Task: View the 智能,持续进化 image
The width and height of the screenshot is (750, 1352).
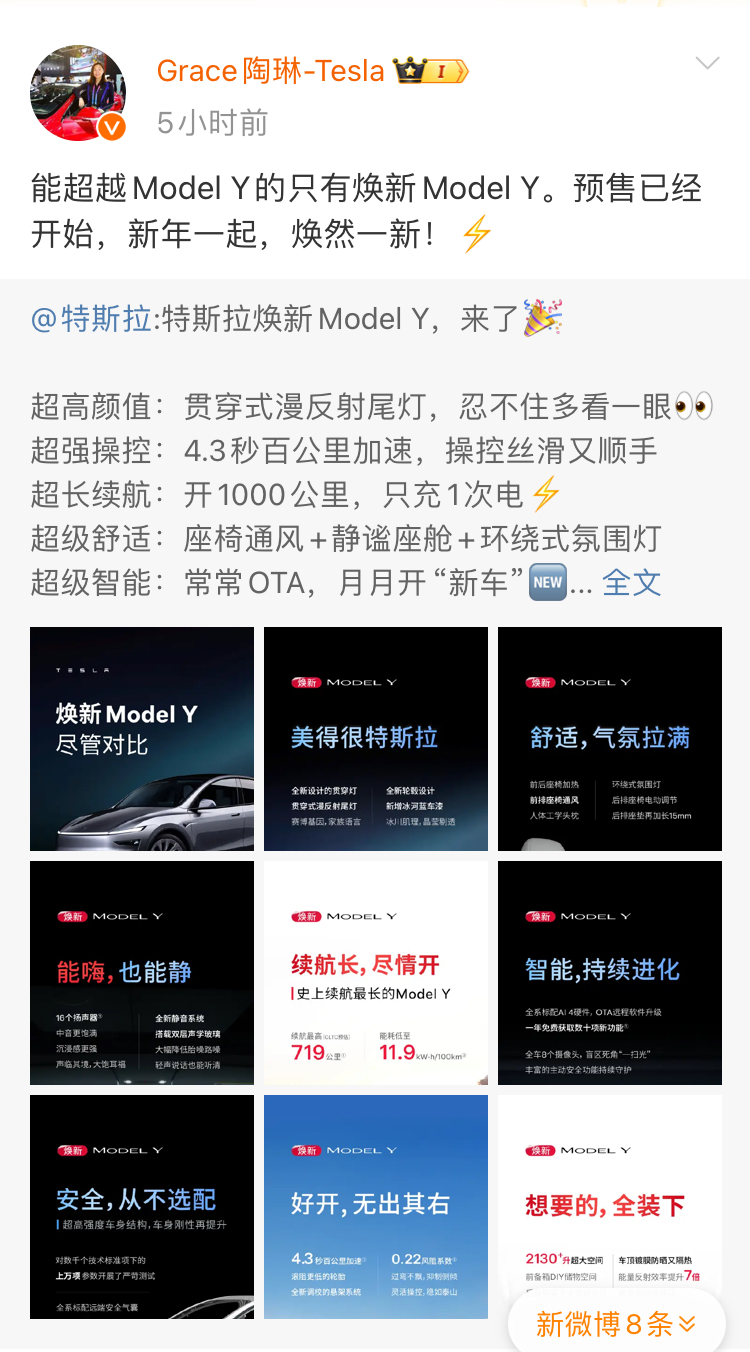Action: pos(610,973)
